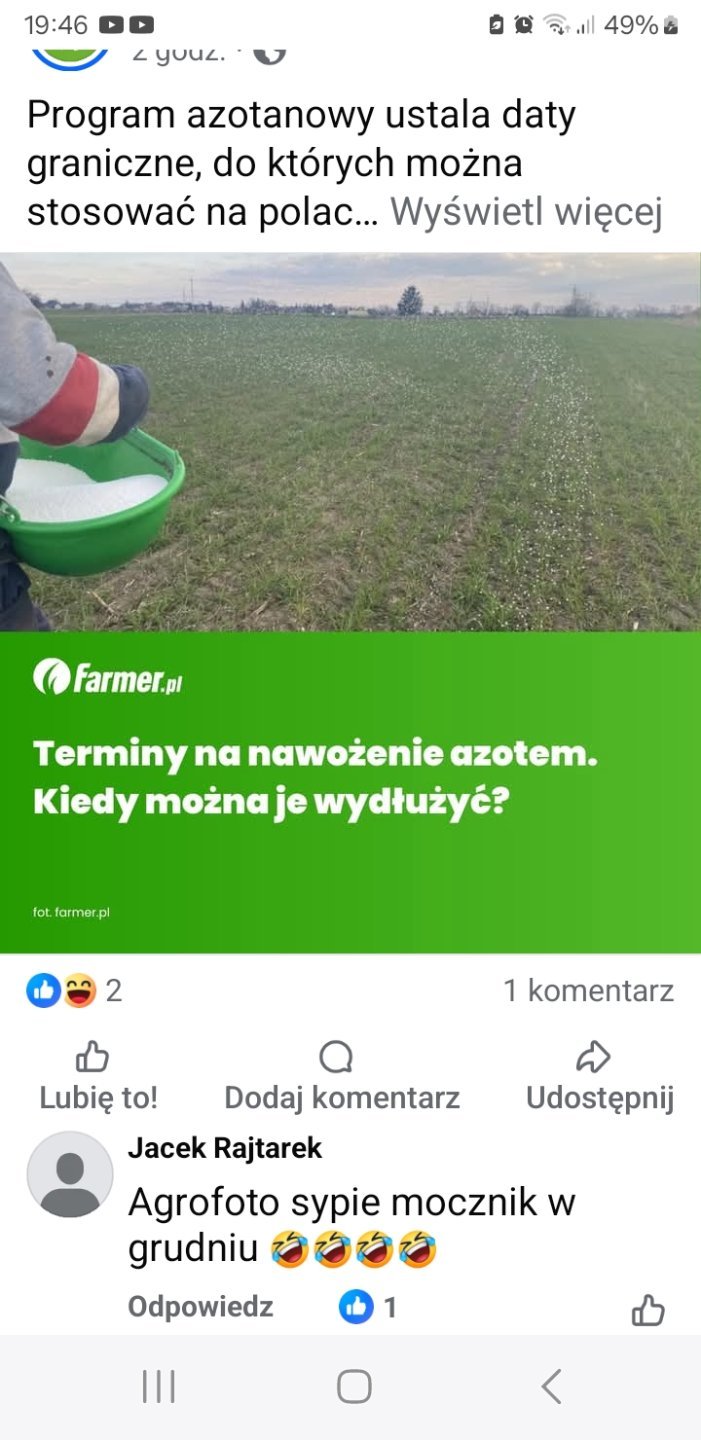The image size is (701, 1440).
Task: Reply to Jacek Rajtarek's comment with Odpowiedz
Action: (200, 1306)
